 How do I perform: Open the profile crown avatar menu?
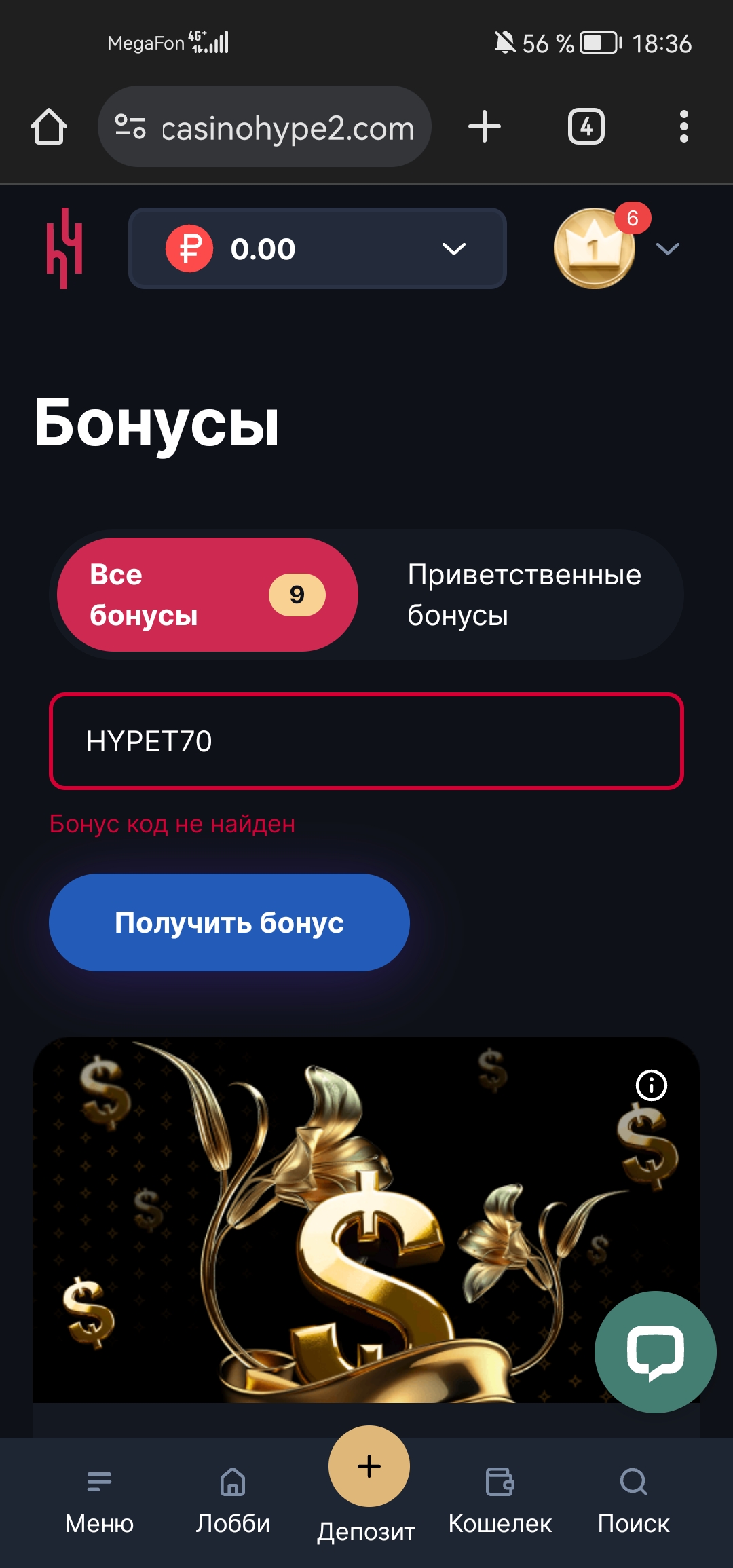tap(595, 248)
